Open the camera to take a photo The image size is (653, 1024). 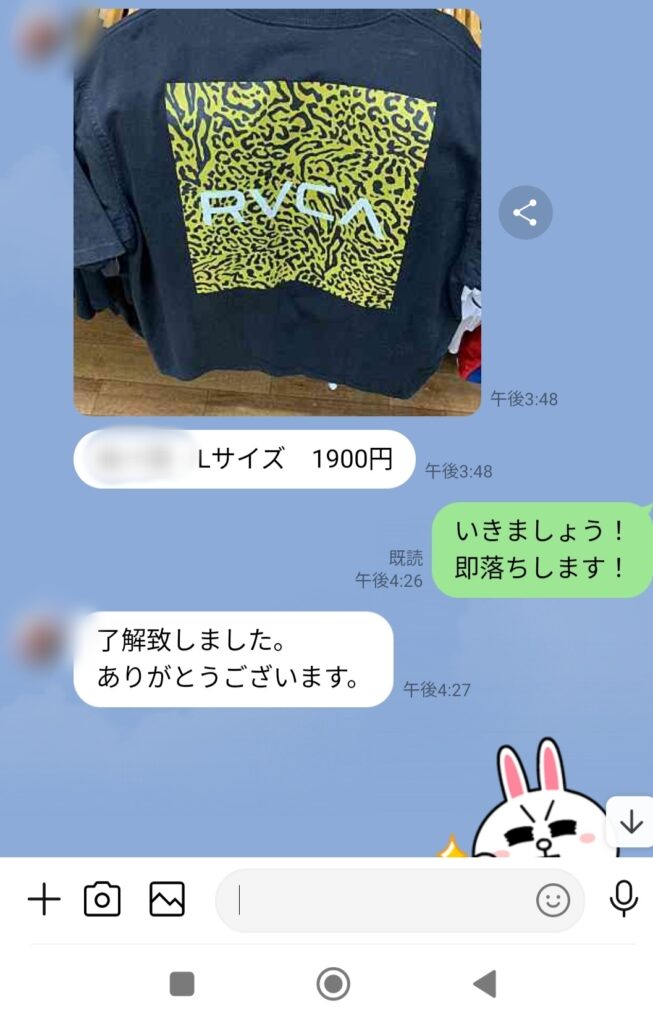[x=102, y=900]
